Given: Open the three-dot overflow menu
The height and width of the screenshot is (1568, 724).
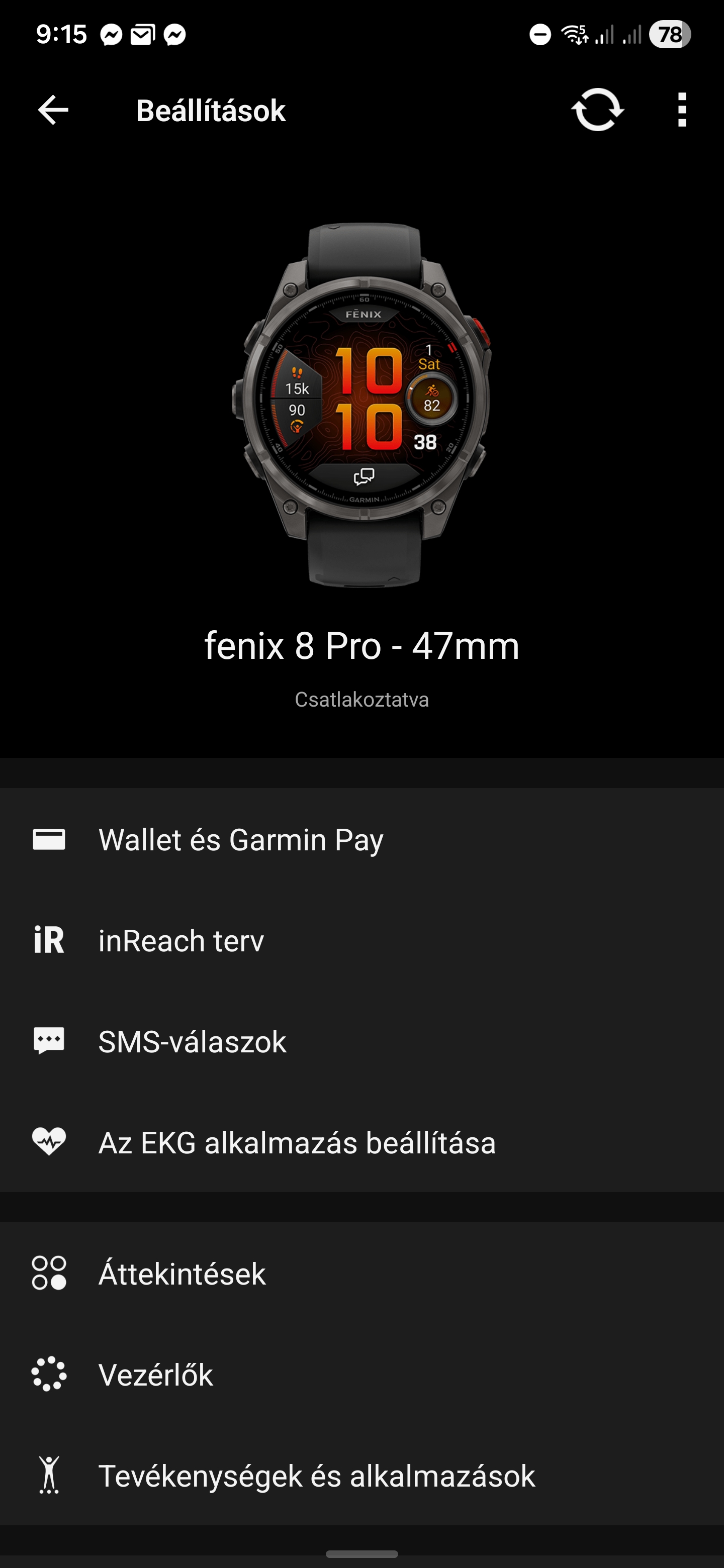Looking at the screenshot, I should tap(682, 110).
